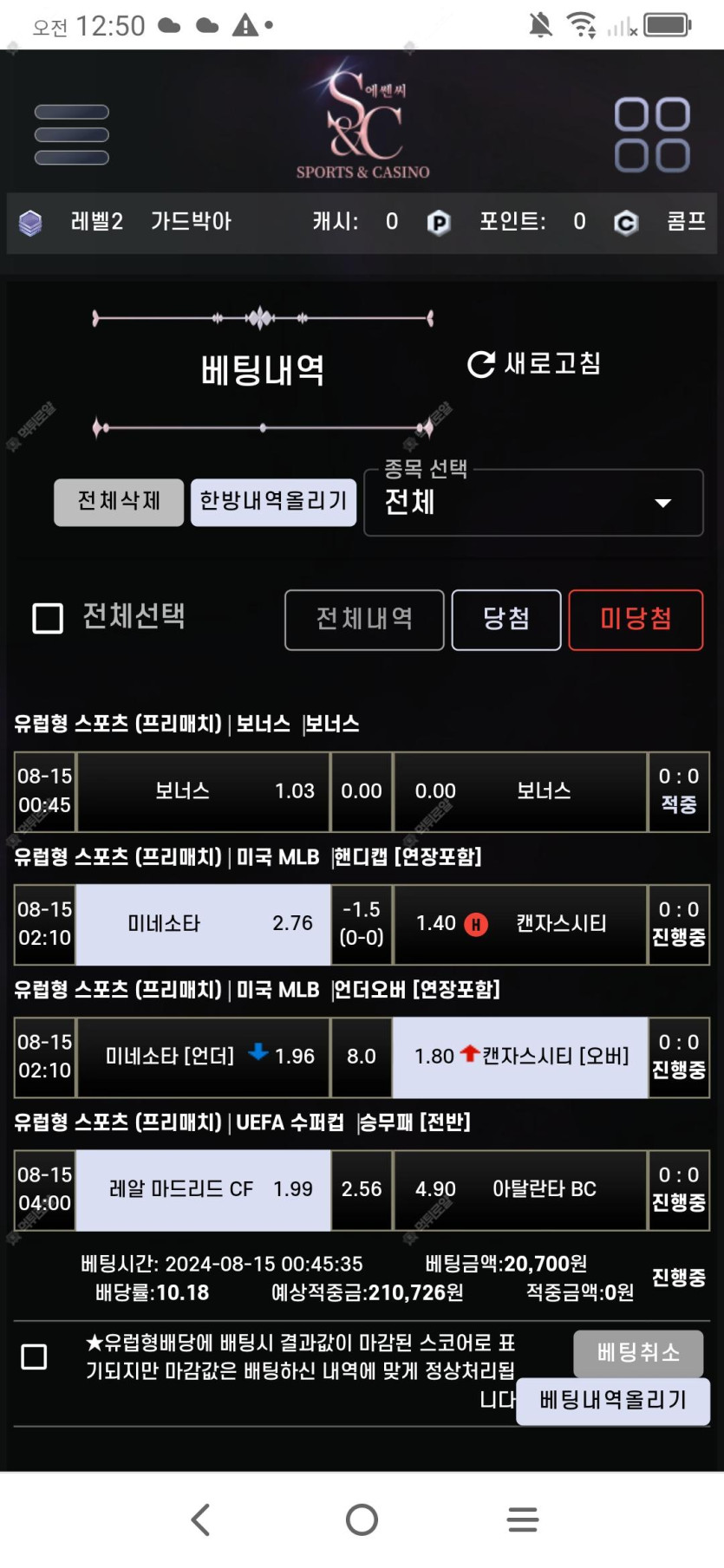
Task: Tap the 전체삭제 button
Action: click(119, 502)
